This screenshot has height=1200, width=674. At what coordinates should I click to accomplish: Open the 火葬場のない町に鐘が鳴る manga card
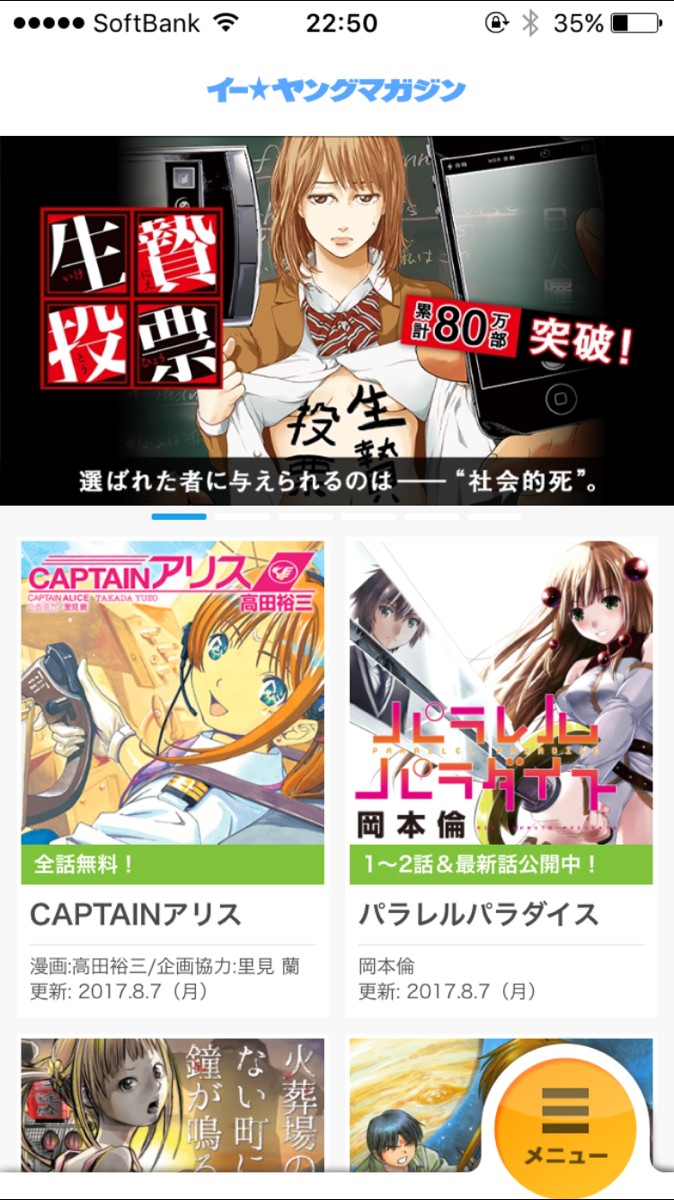click(x=172, y=1104)
